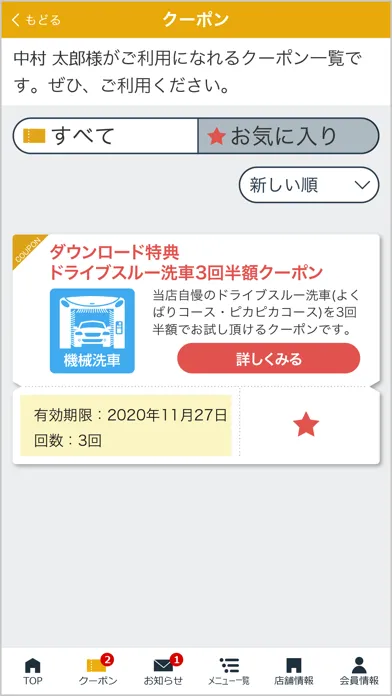The height and width of the screenshot is (696, 392).
Task: Toggle the favorite star on the coupon
Action: pyautogui.click(x=306, y=425)
